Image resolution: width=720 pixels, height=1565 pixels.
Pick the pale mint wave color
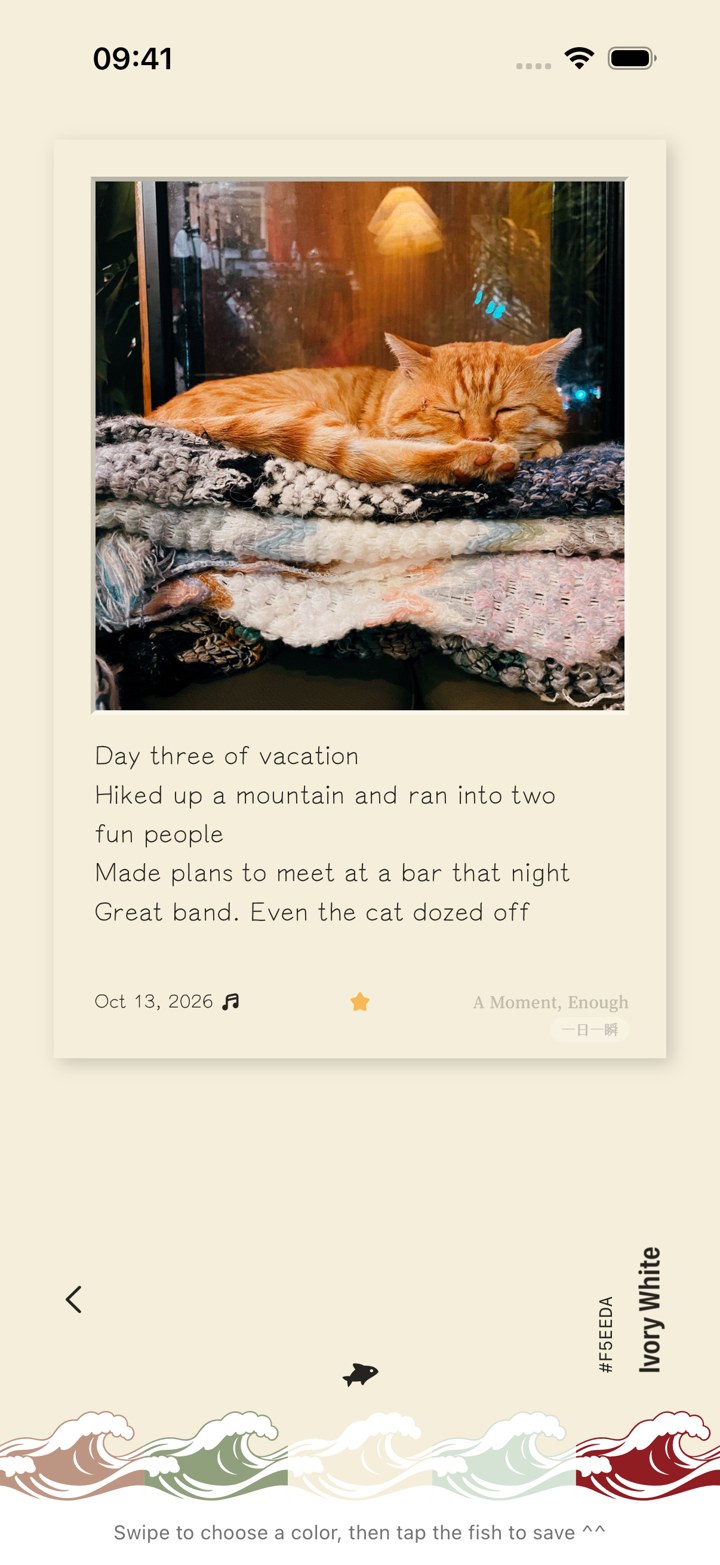point(504,1456)
